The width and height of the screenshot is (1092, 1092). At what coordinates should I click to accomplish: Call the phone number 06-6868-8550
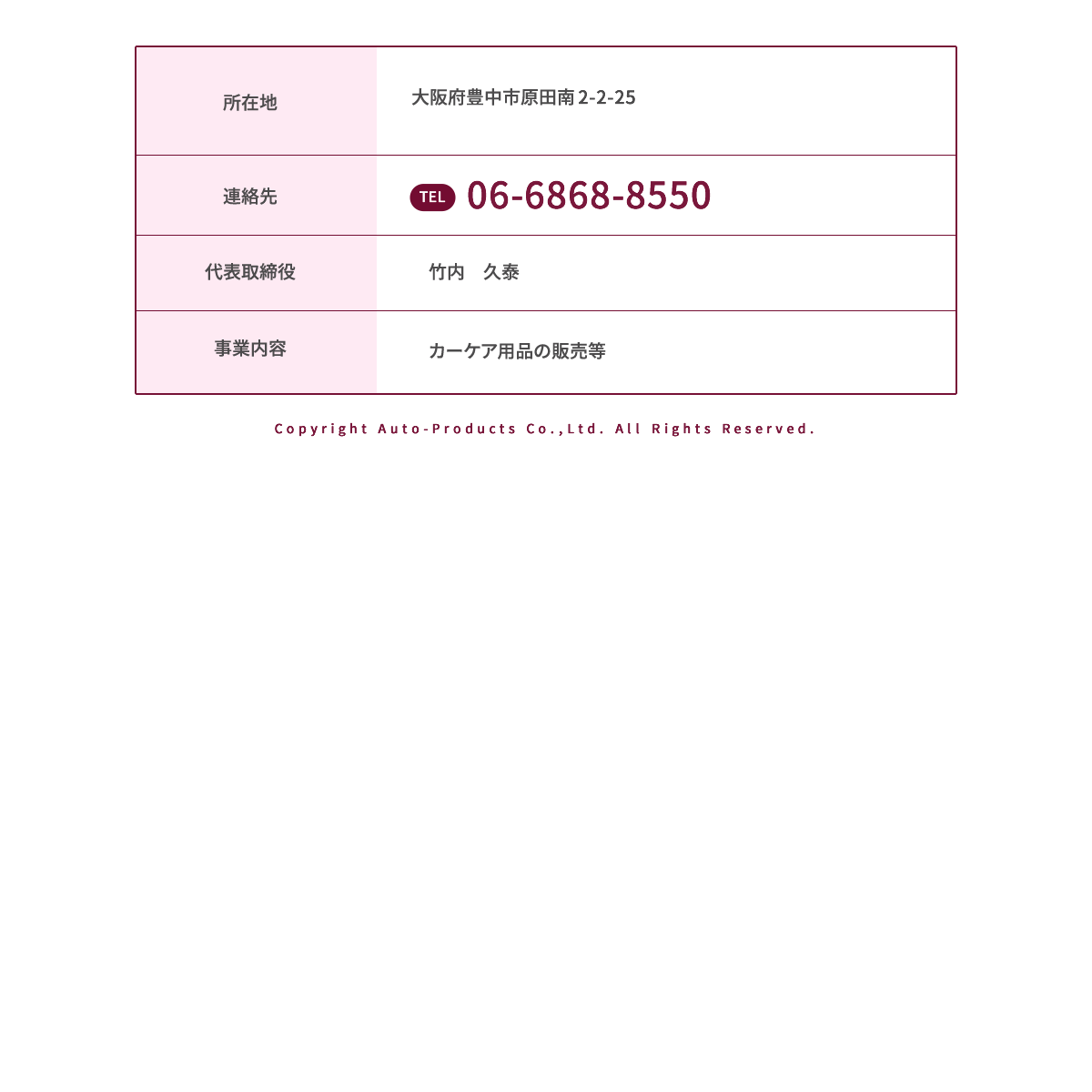click(x=588, y=196)
